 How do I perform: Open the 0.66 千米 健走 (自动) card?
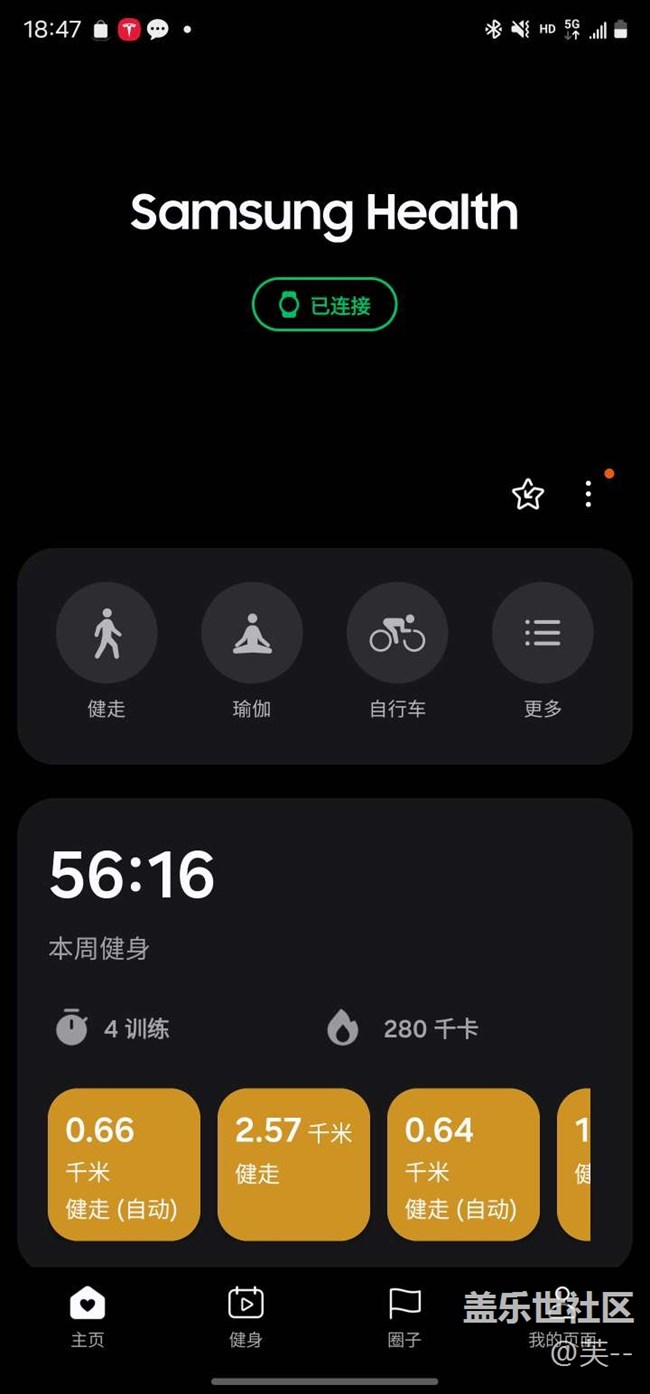(124, 1164)
